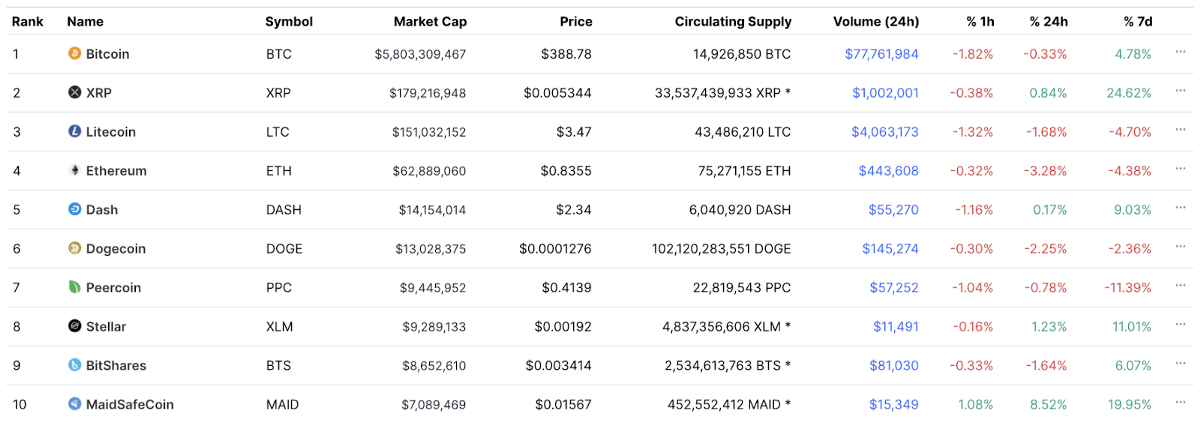The height and width of the screenshot is (422, 1200).
Task: Open Bitcoin's 24h volume link $77,761,984
Action: (x=881, y=54)
